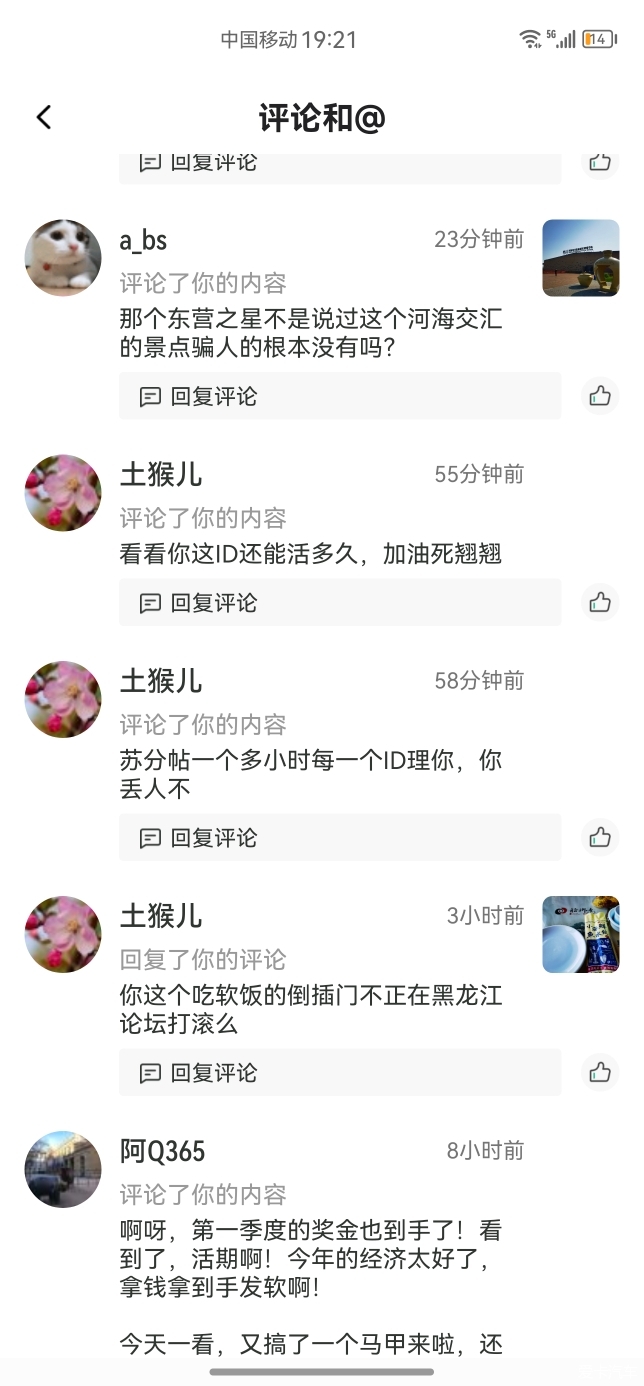
Task: Like a_bs's comment
Action: [600, 396]
